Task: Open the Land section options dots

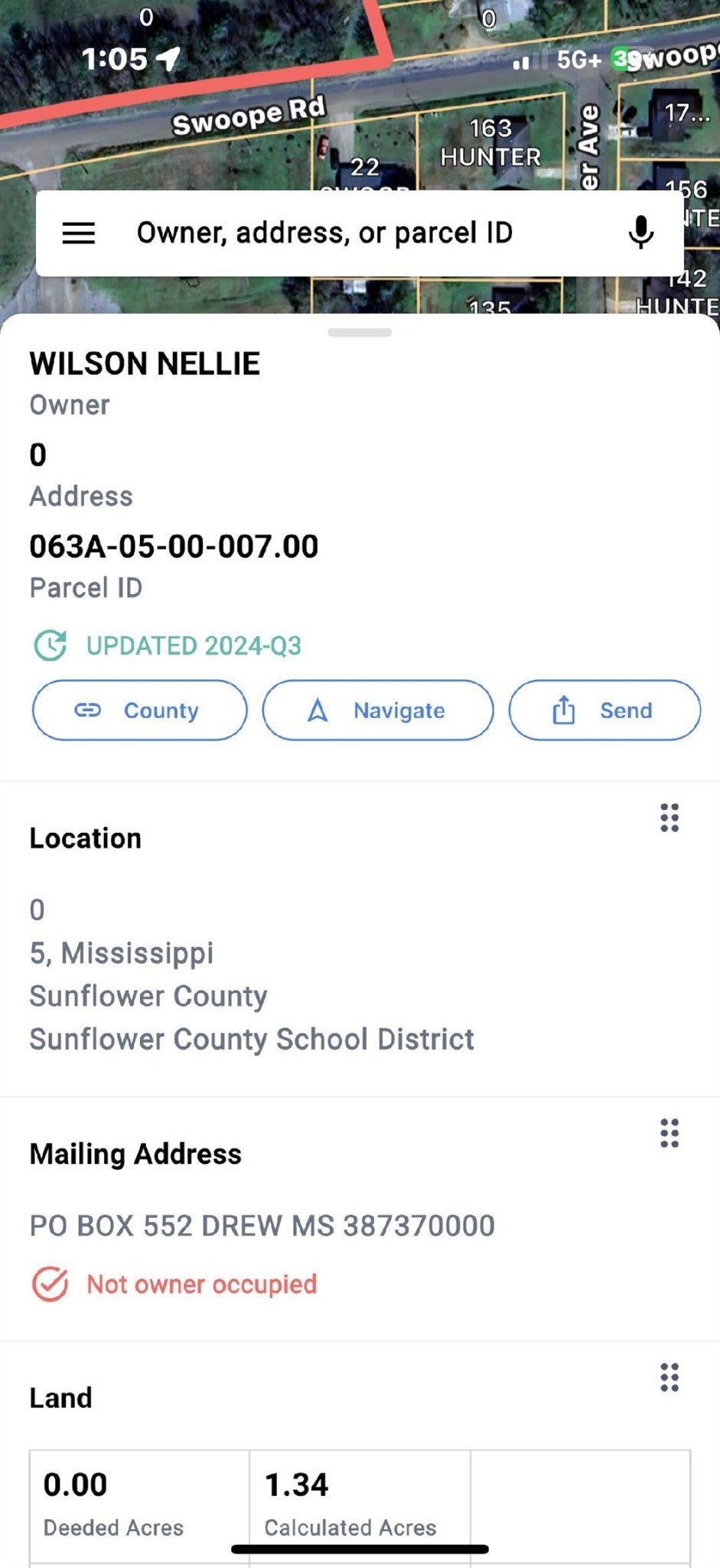Action: pos(670,1377)
